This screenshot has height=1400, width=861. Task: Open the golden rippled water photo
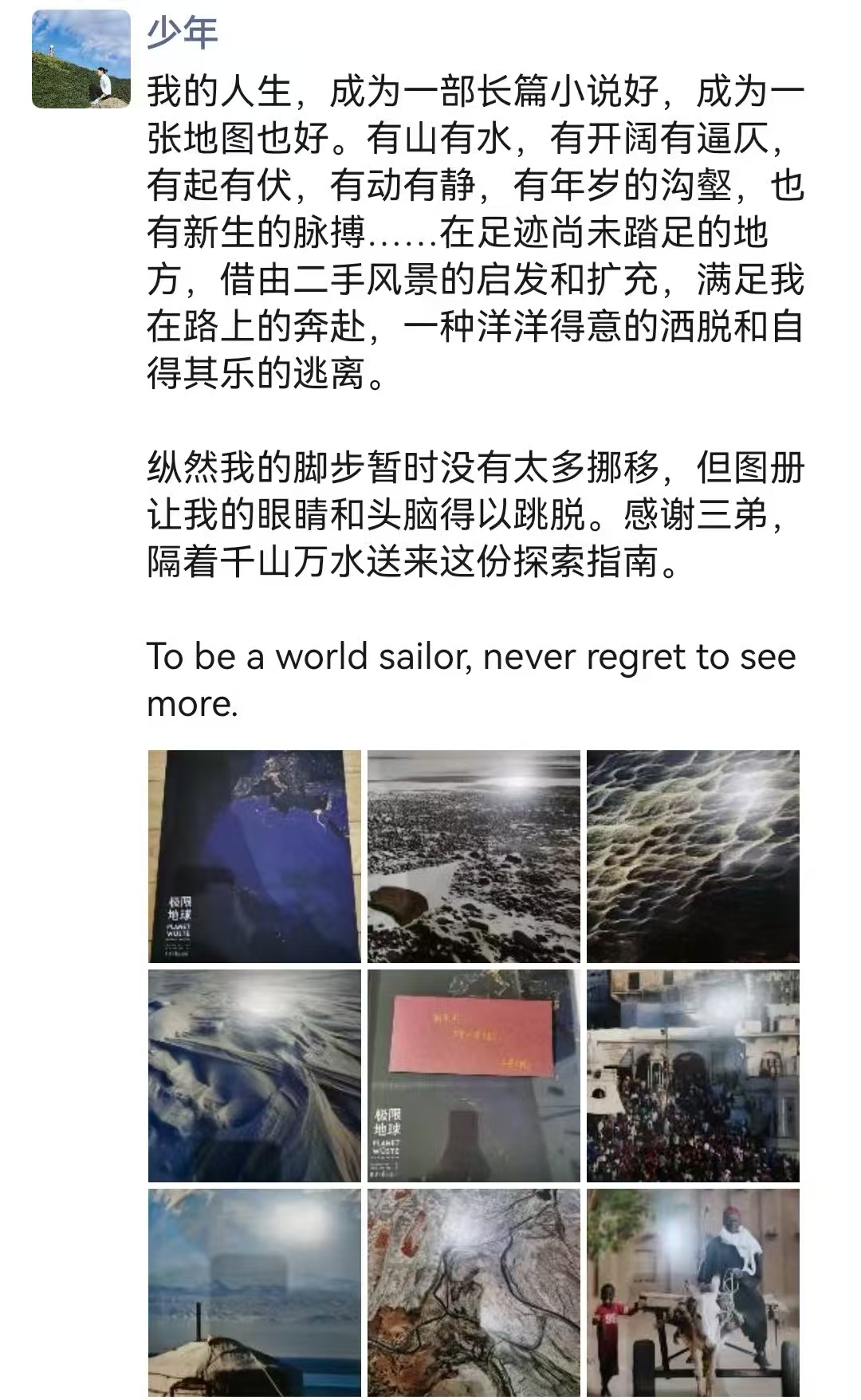[x=693, y=855]
